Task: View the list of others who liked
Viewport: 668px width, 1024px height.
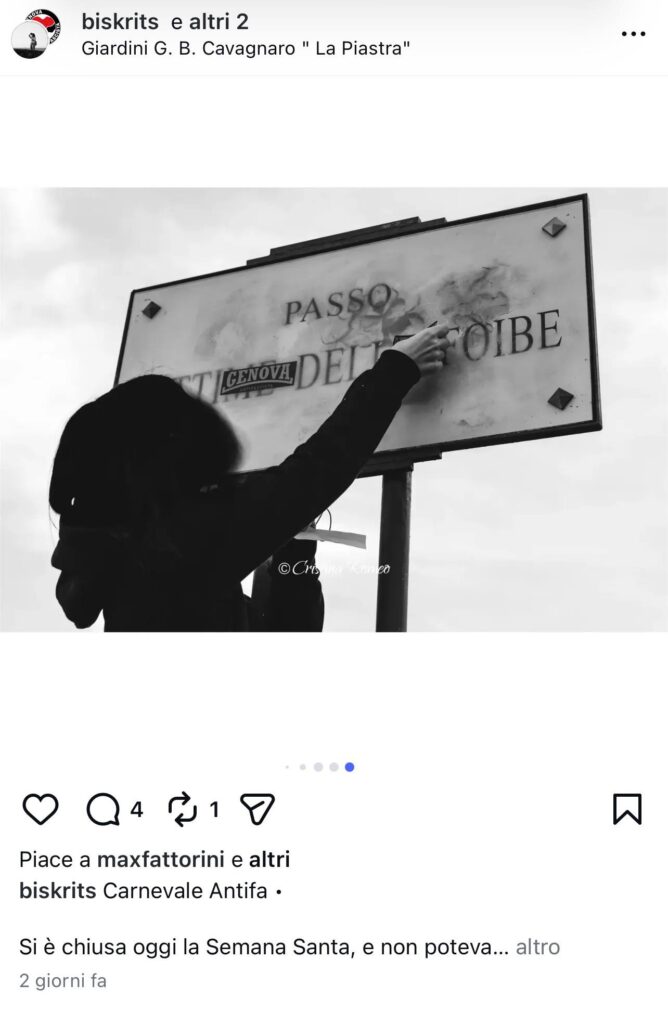Action: tap(269, 859)
